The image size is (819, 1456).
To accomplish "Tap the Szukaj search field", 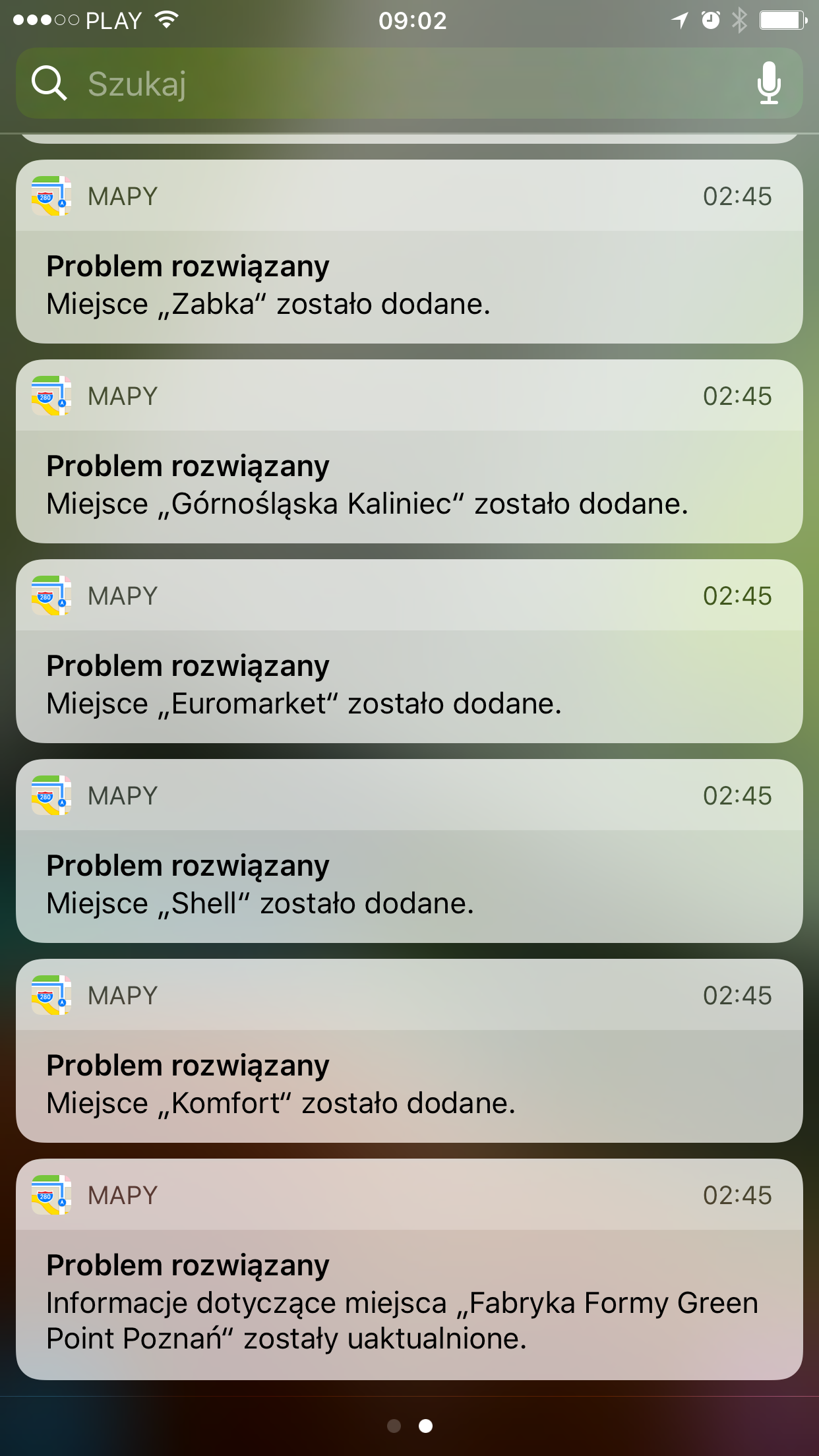I will [x=396, y=84].
